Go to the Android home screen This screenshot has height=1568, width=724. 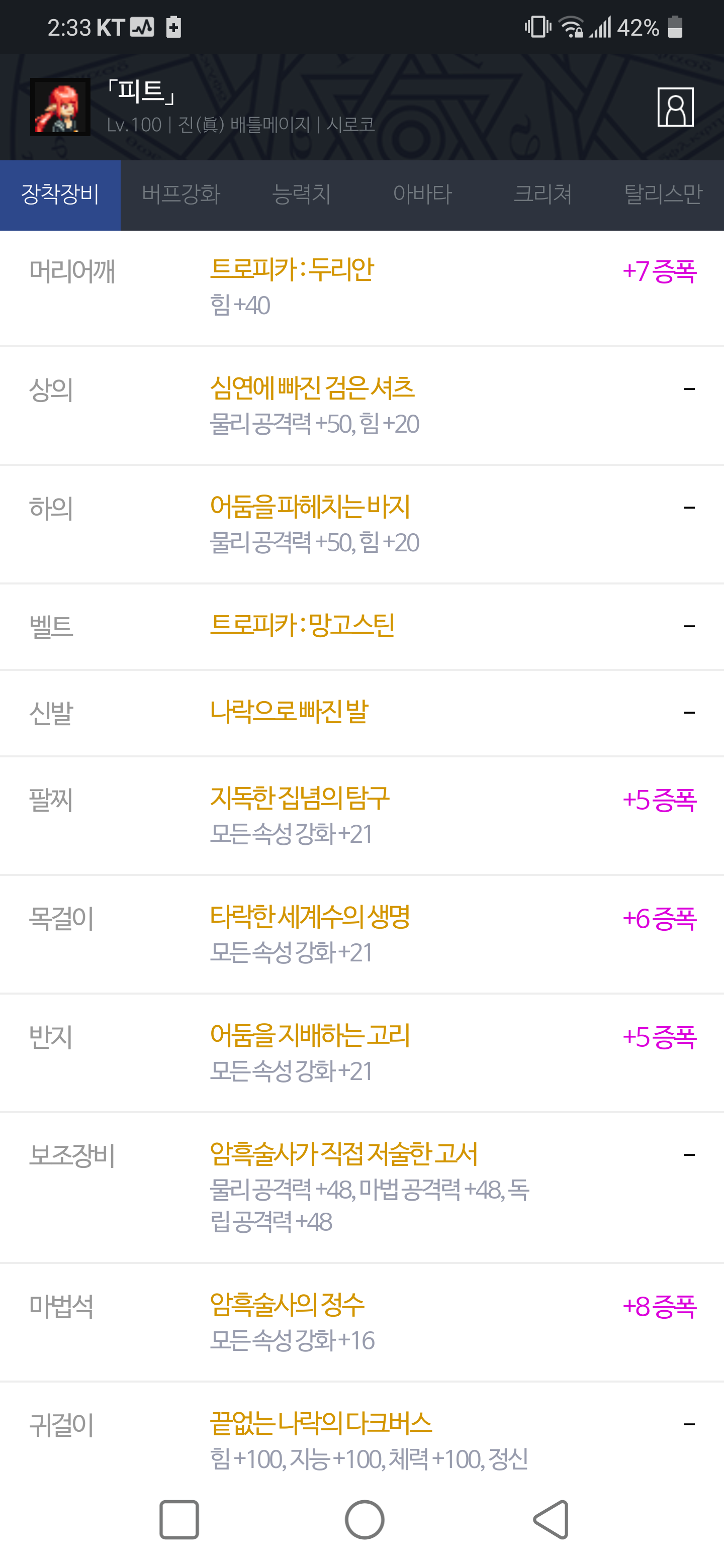[364, 1519]
